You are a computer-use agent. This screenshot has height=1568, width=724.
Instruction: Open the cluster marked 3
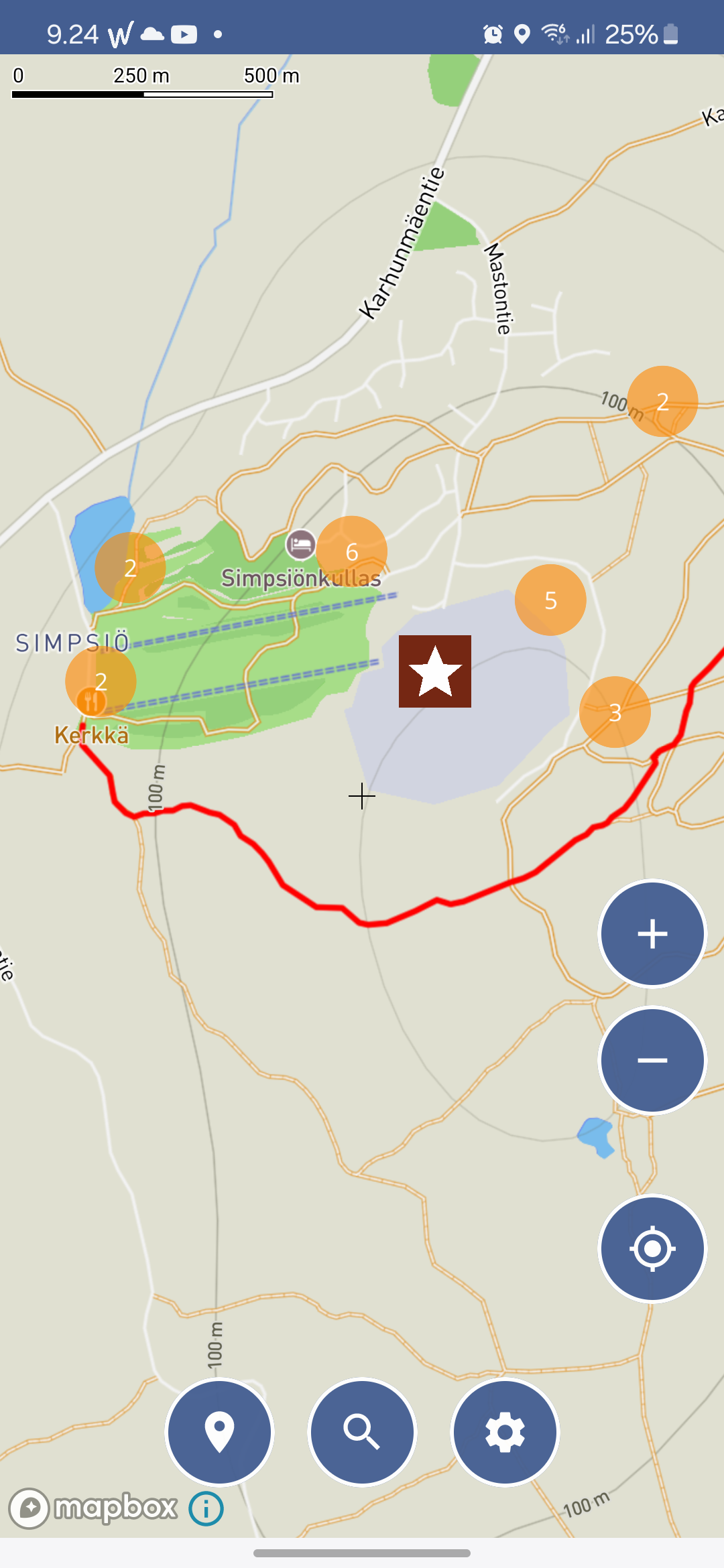pos(615,712)
